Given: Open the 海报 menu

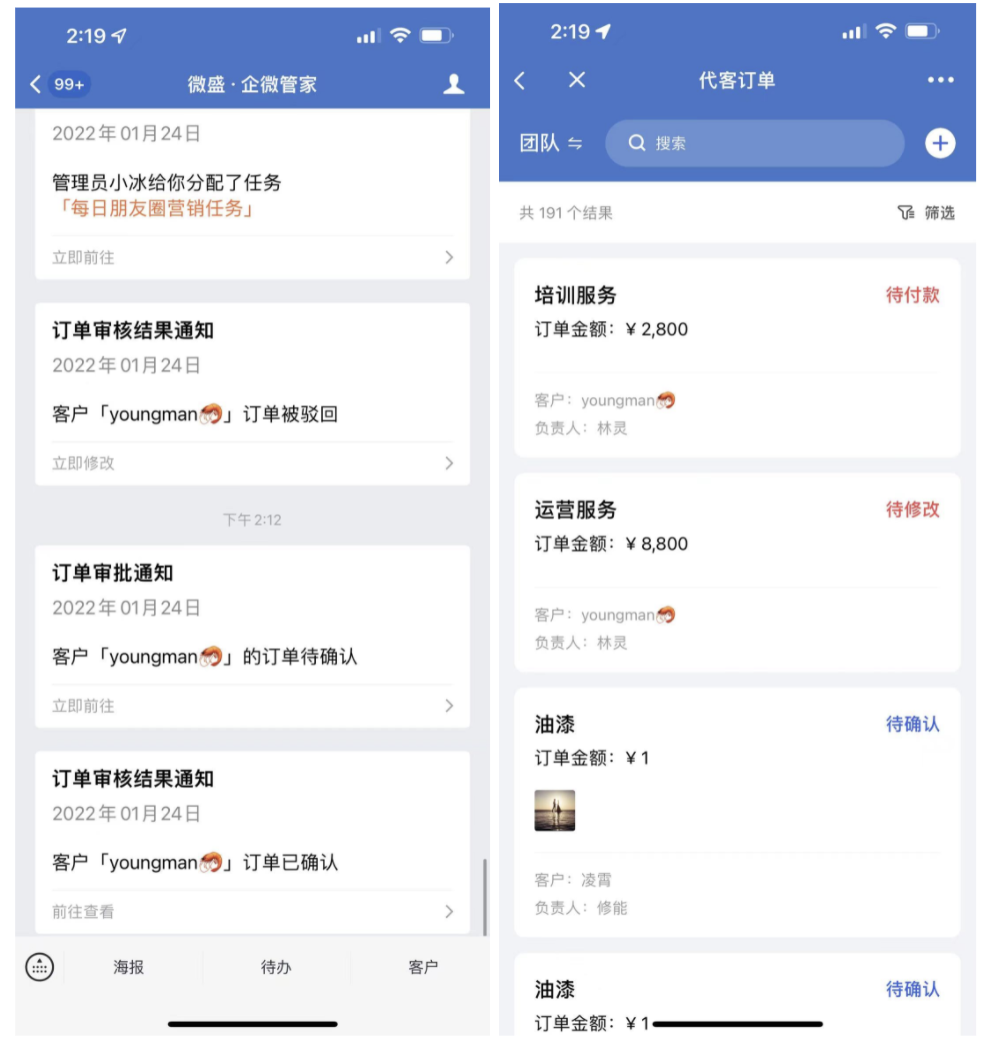Looking at the screenshot, I should [129, 967].
